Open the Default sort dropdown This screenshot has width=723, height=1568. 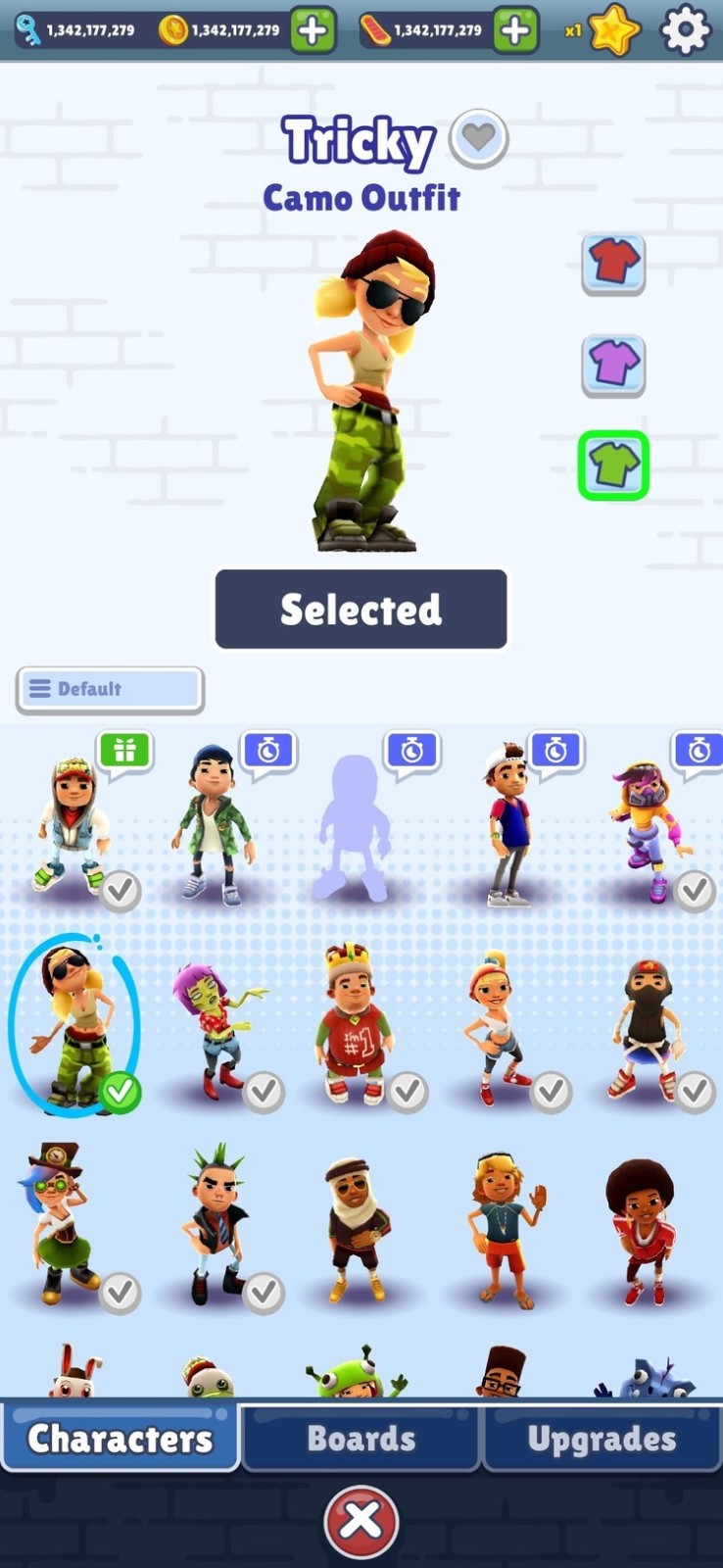(x=110, y=690)
